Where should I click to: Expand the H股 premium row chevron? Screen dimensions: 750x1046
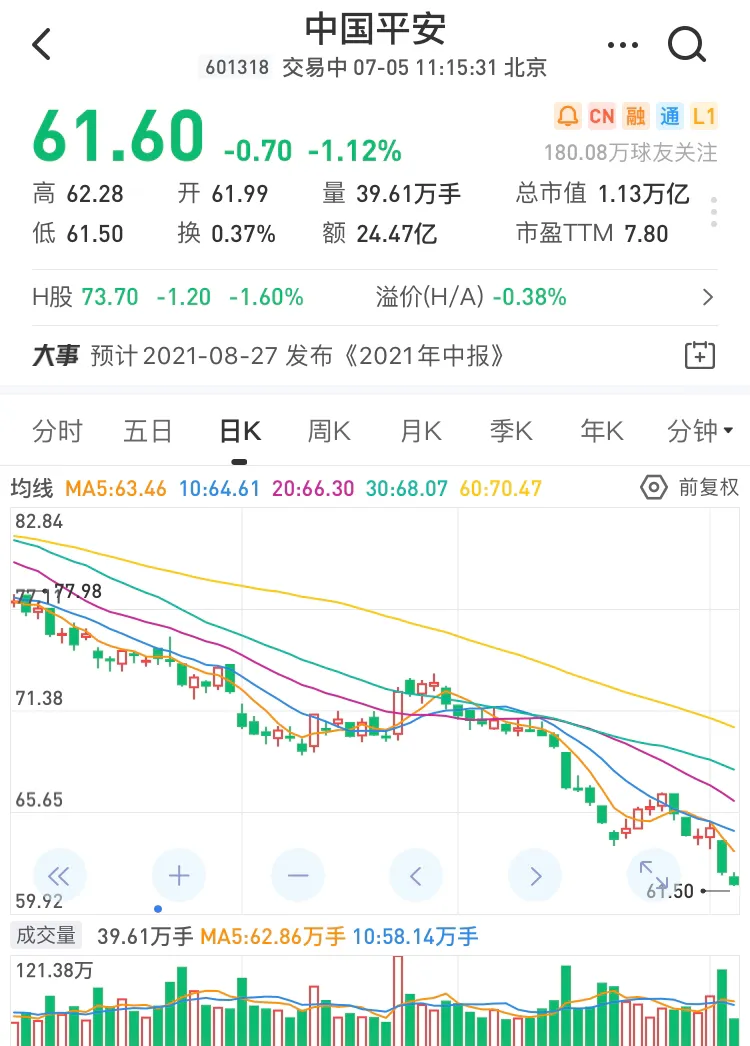click(x=708, y=297)
